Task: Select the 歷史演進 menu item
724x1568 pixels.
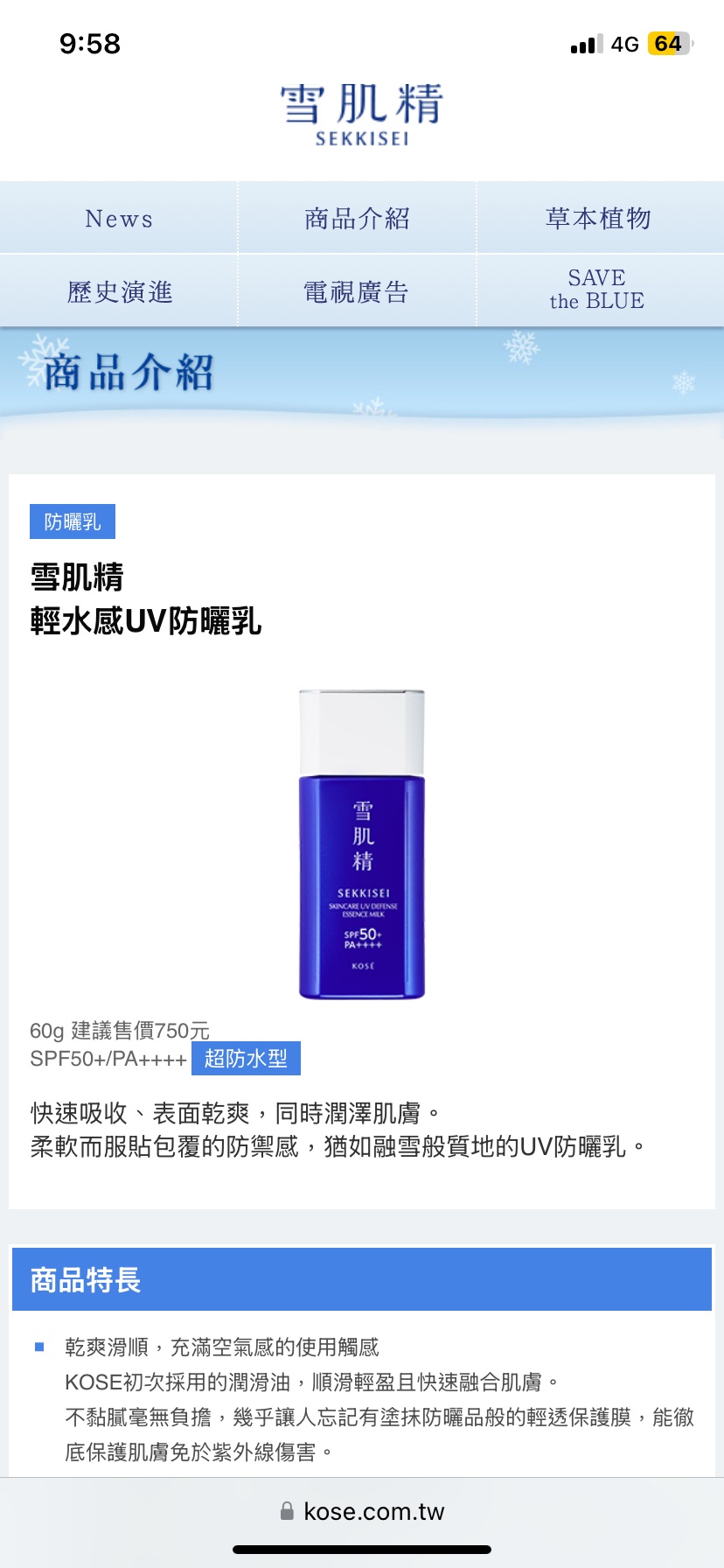Action: click(x=119, y=291)
